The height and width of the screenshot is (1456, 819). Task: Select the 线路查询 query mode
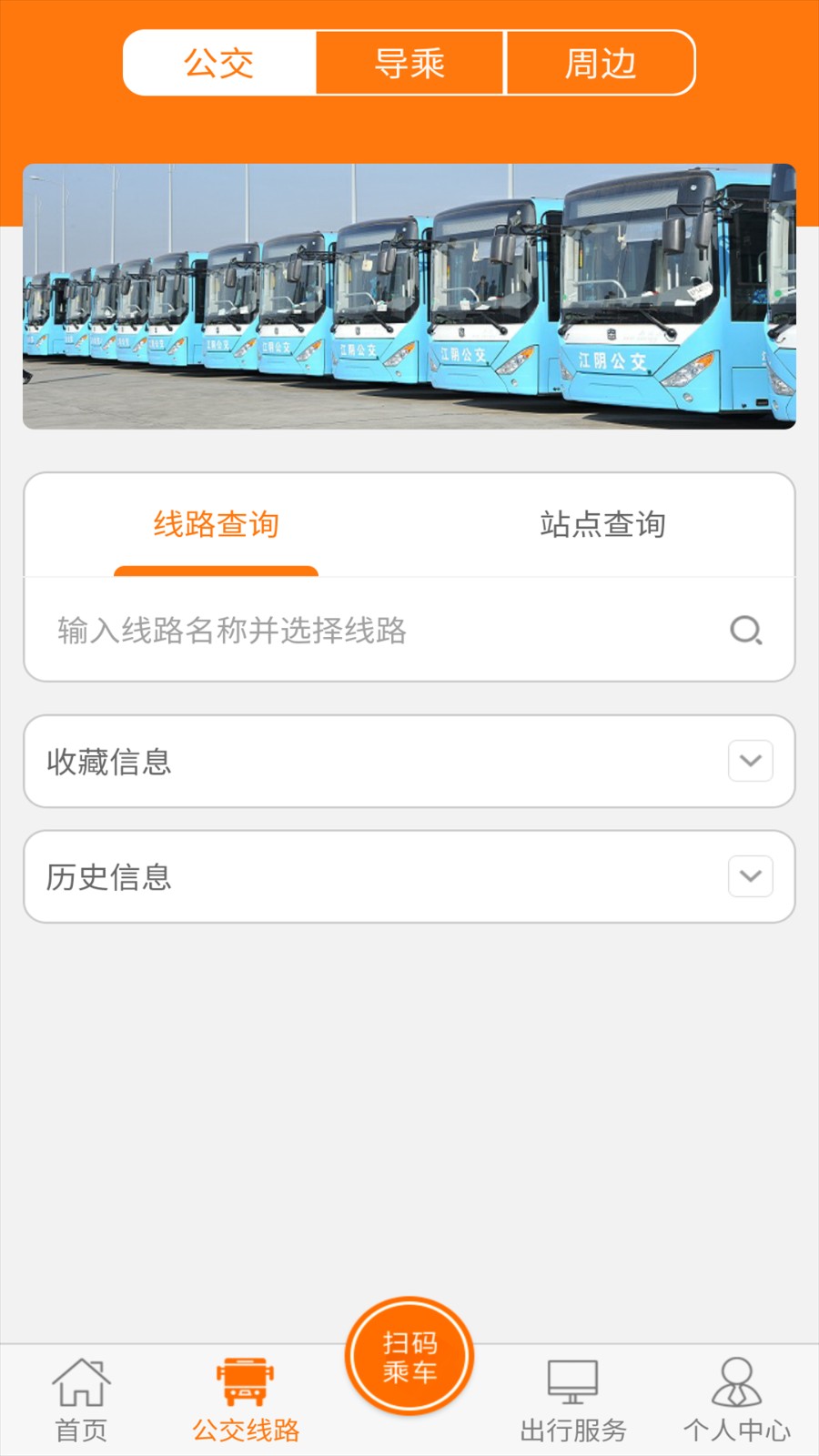[217, 525]
